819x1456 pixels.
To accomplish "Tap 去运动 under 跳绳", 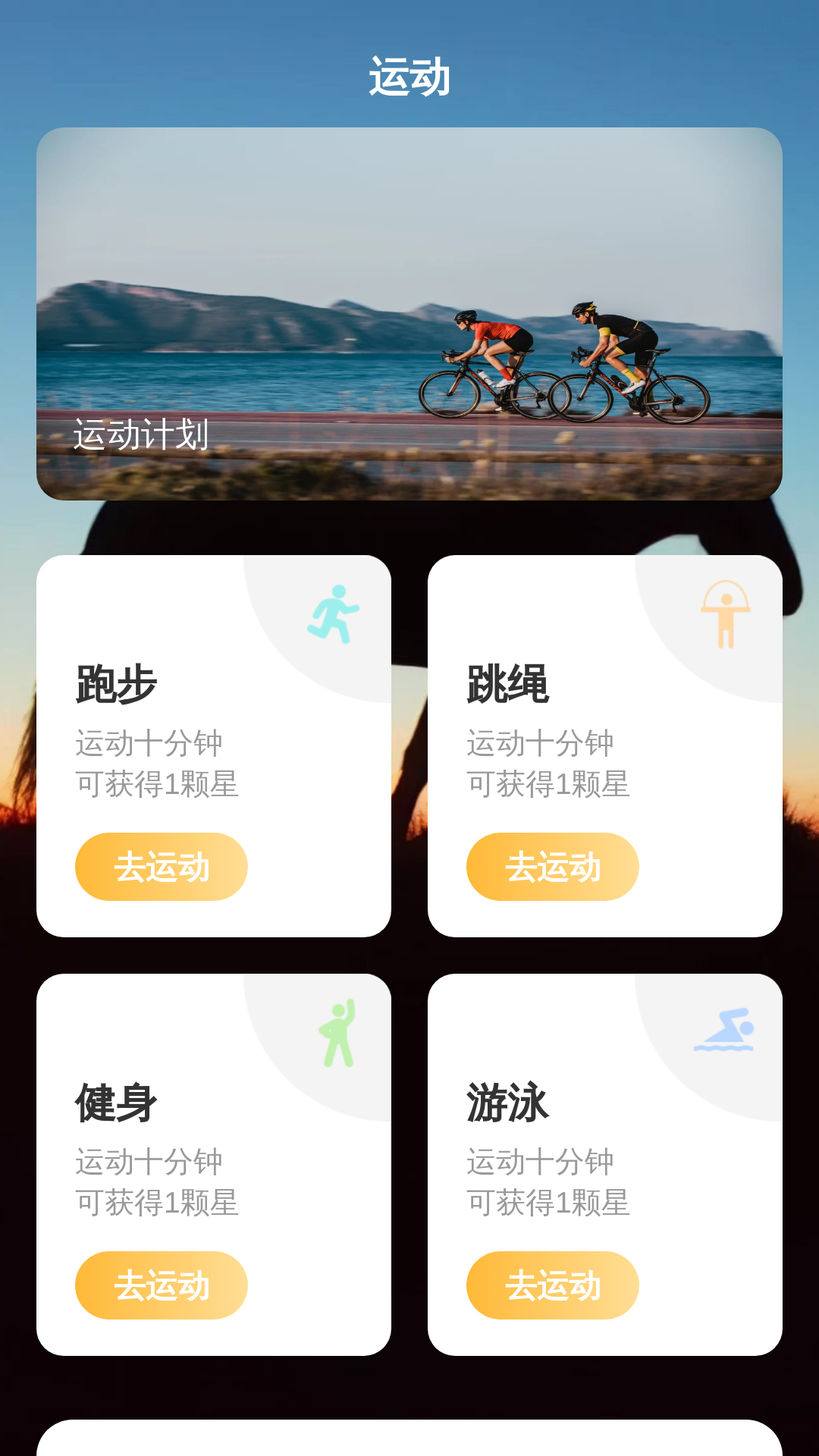I will coord(552,867).
